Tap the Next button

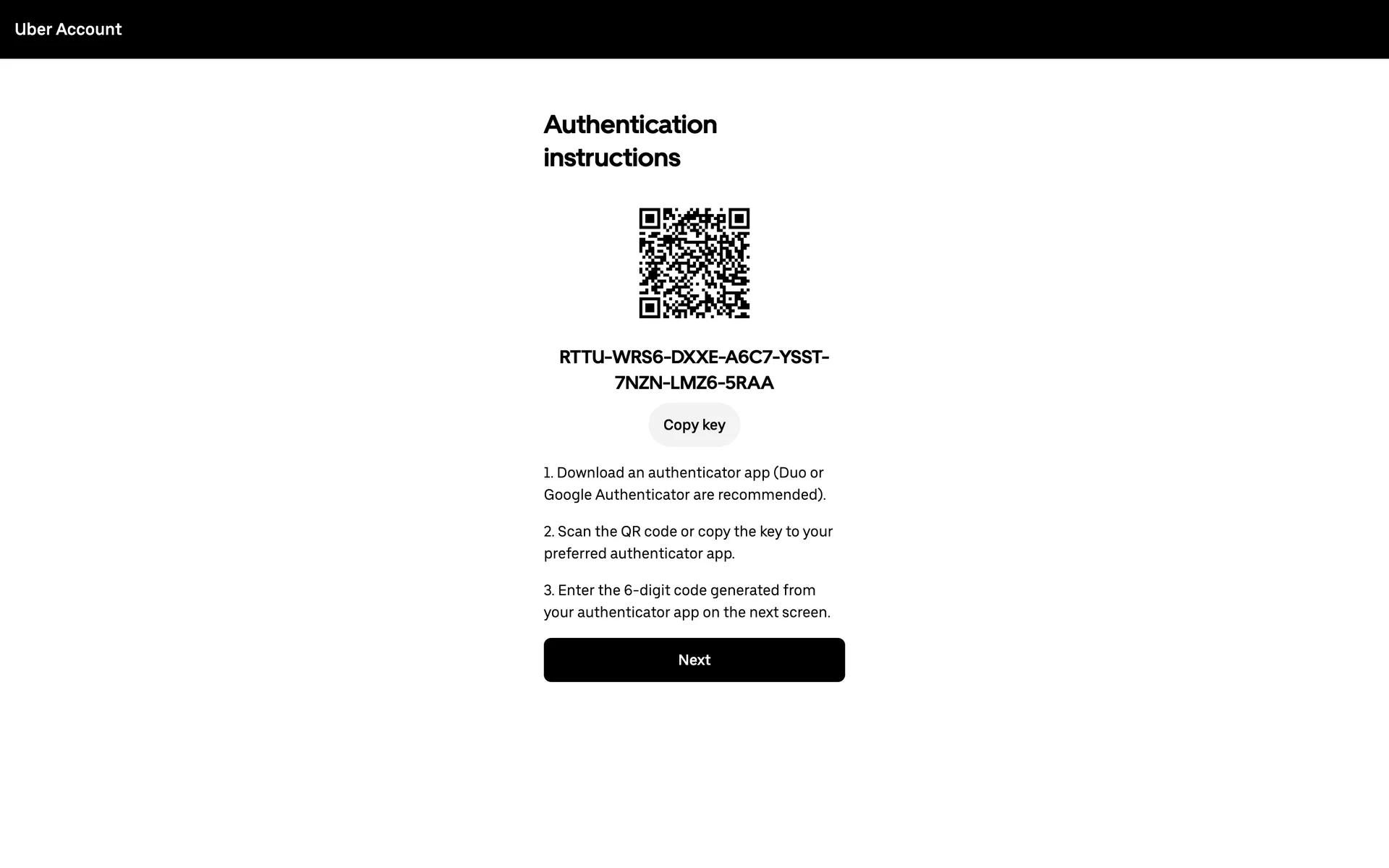pos(694,660)
